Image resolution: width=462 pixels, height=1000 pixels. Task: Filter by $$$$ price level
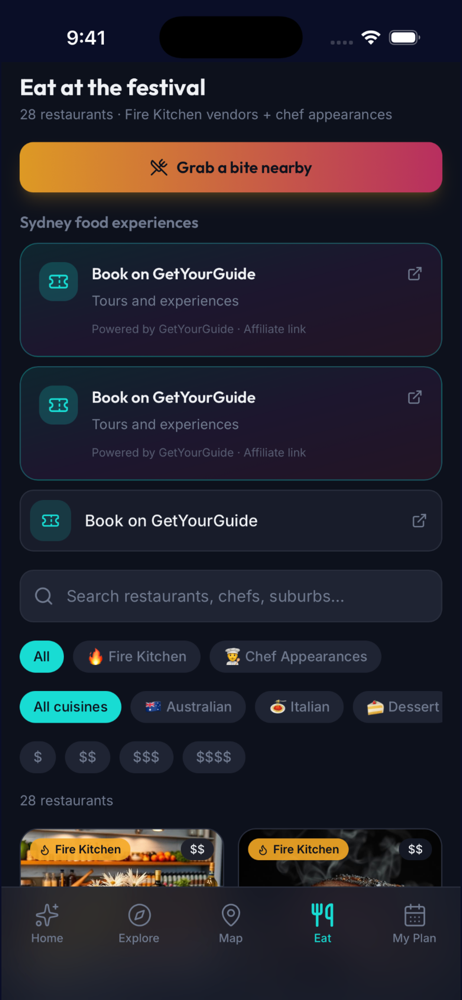click(x=214, y=757)
